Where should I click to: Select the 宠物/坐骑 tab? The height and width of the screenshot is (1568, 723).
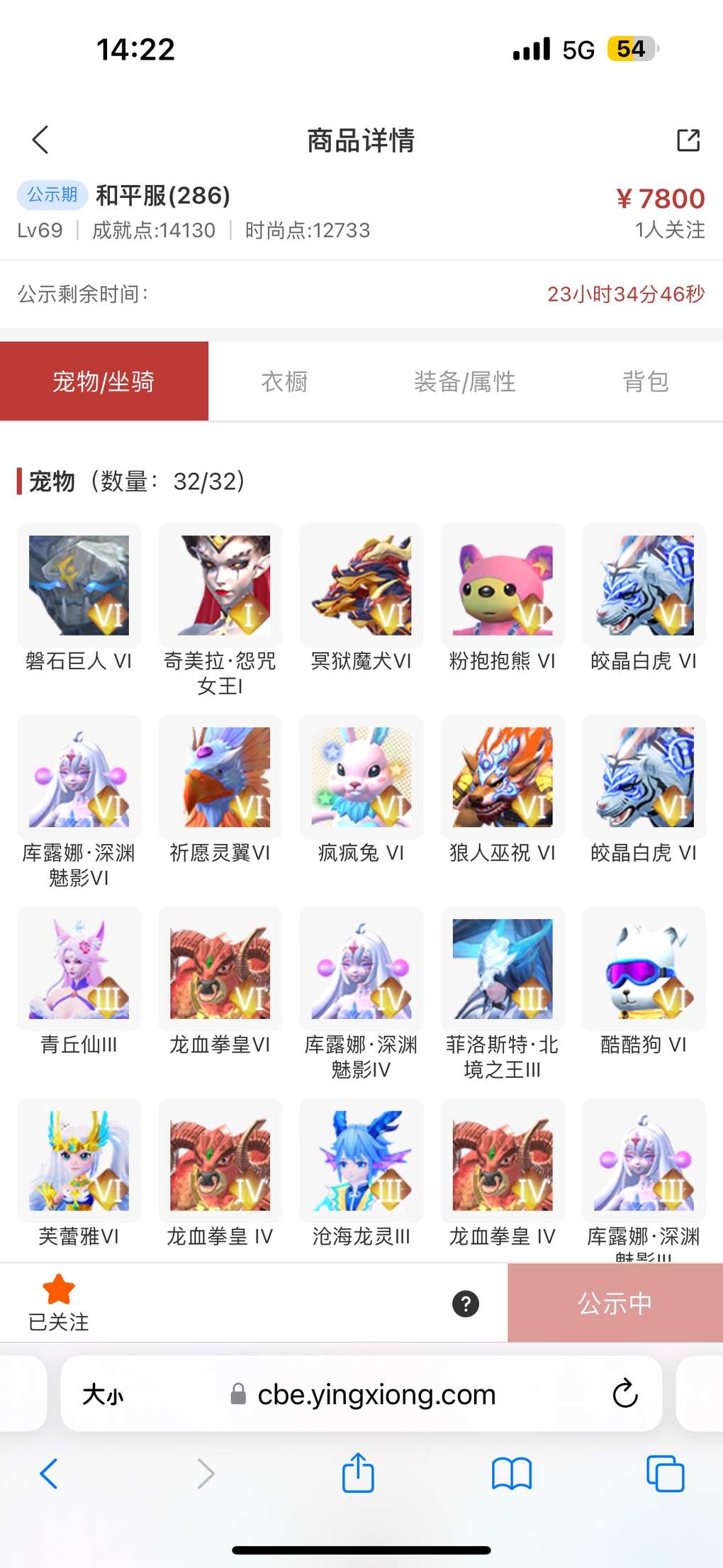pyautogui.click(x=104, y=382)
